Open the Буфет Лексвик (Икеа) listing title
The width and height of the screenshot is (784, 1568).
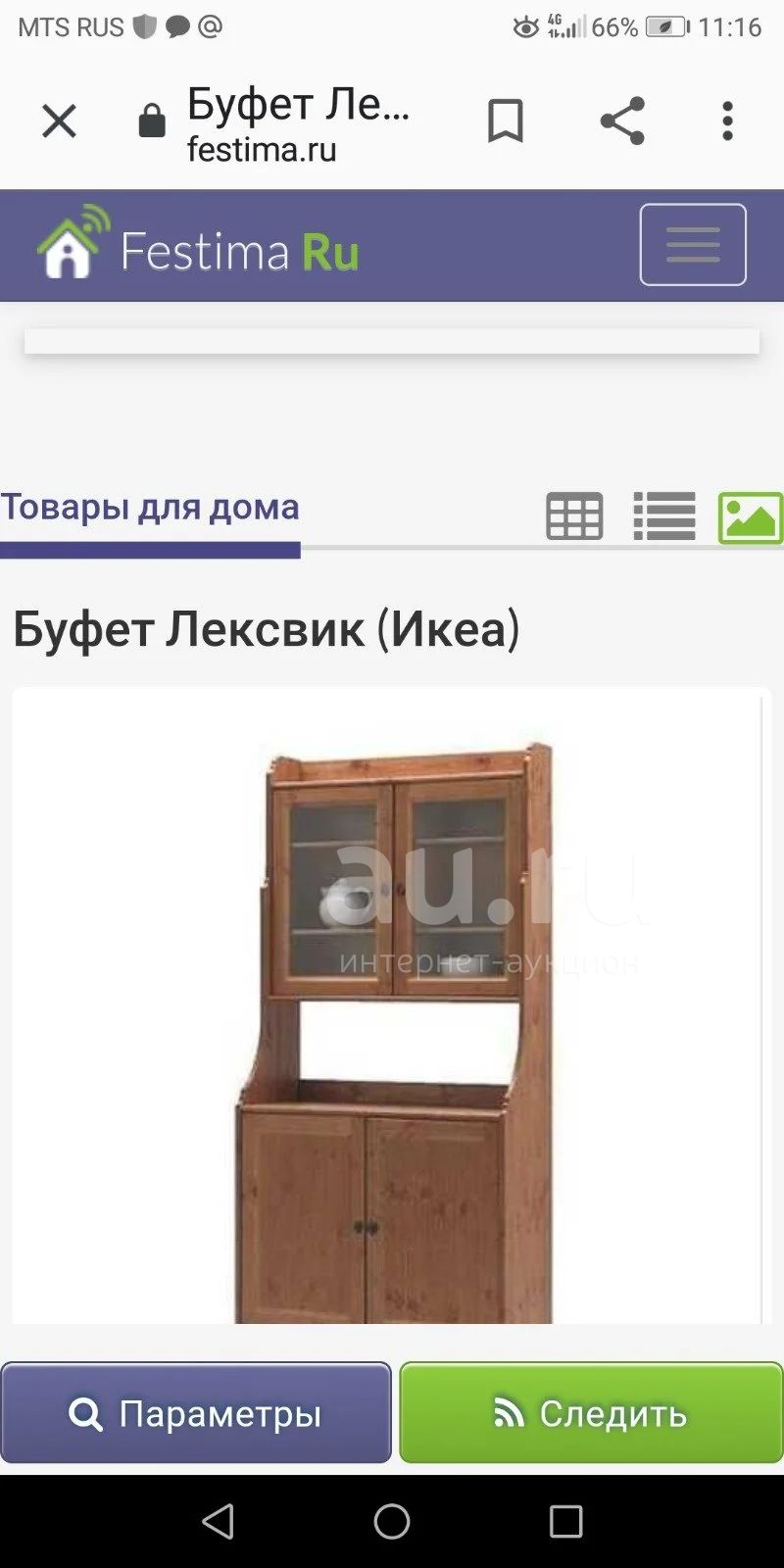tap(267, 629)
